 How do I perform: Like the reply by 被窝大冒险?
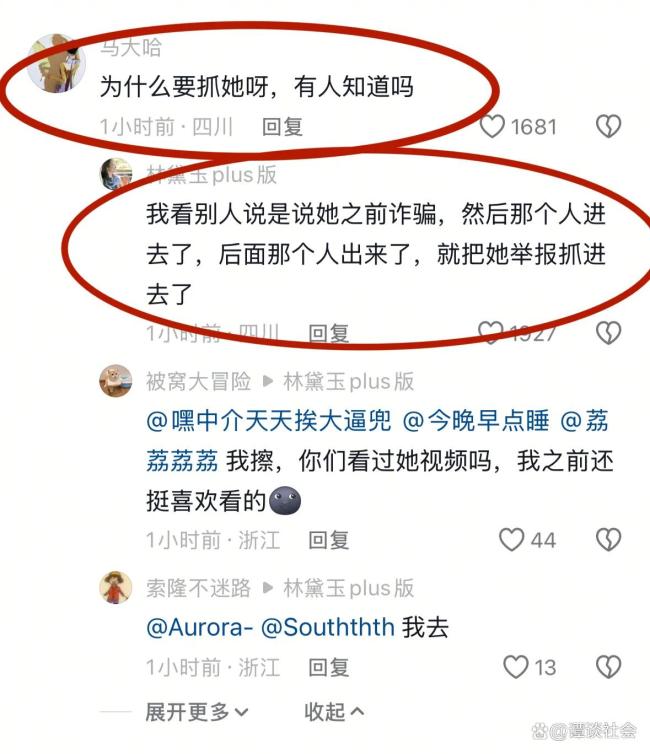pos(512,540)
